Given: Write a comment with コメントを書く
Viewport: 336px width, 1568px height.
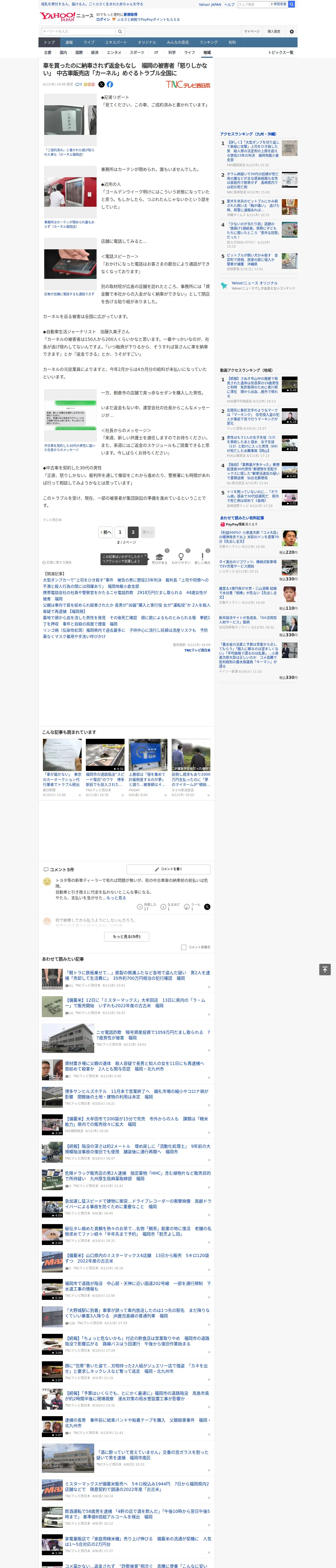Looking at the screenshot, I should 168,869.
